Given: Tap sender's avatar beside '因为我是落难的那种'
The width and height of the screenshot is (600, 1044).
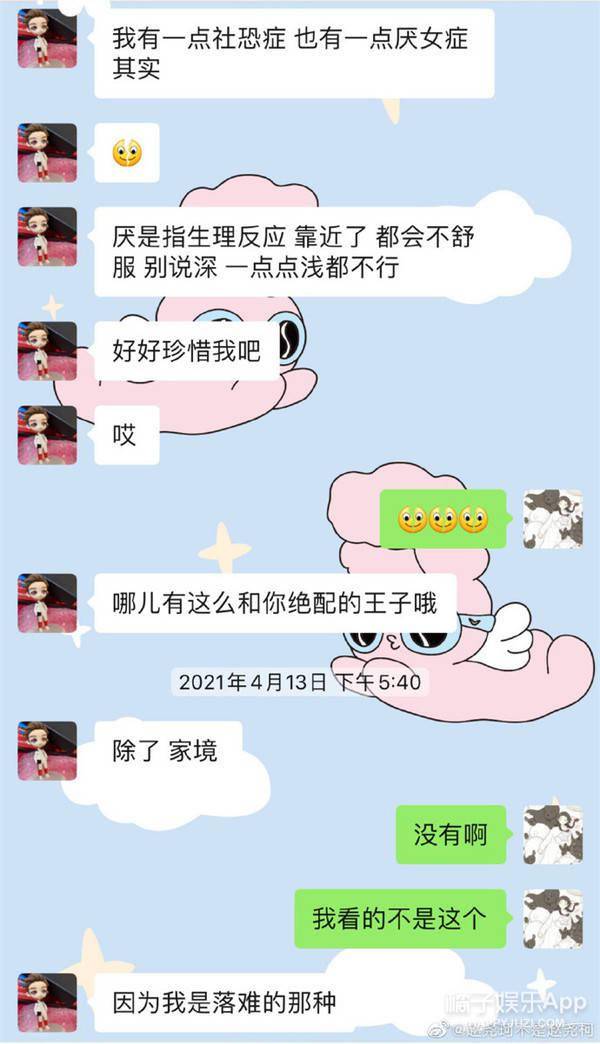Looking at the screenshot, I should [47, 1002].
